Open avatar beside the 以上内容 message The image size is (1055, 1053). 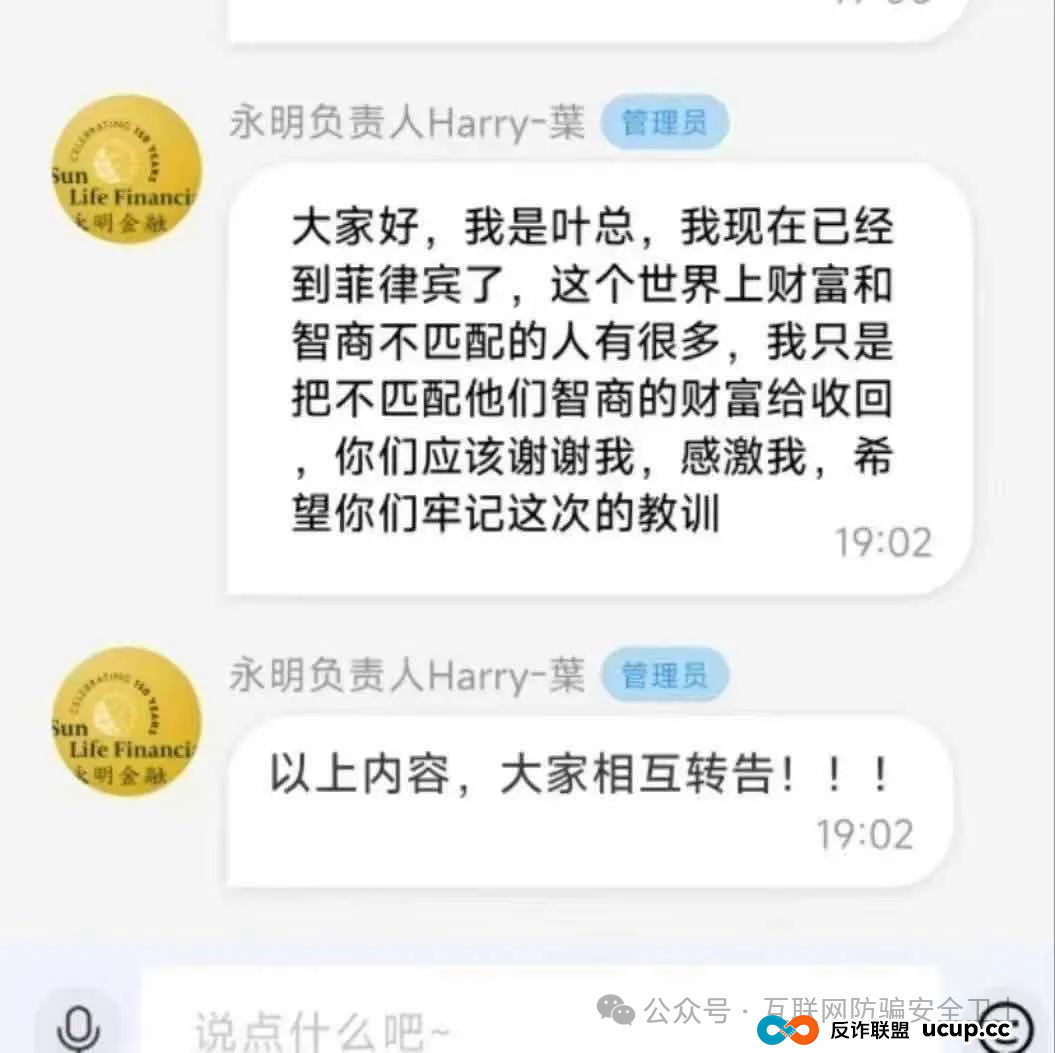126,722
